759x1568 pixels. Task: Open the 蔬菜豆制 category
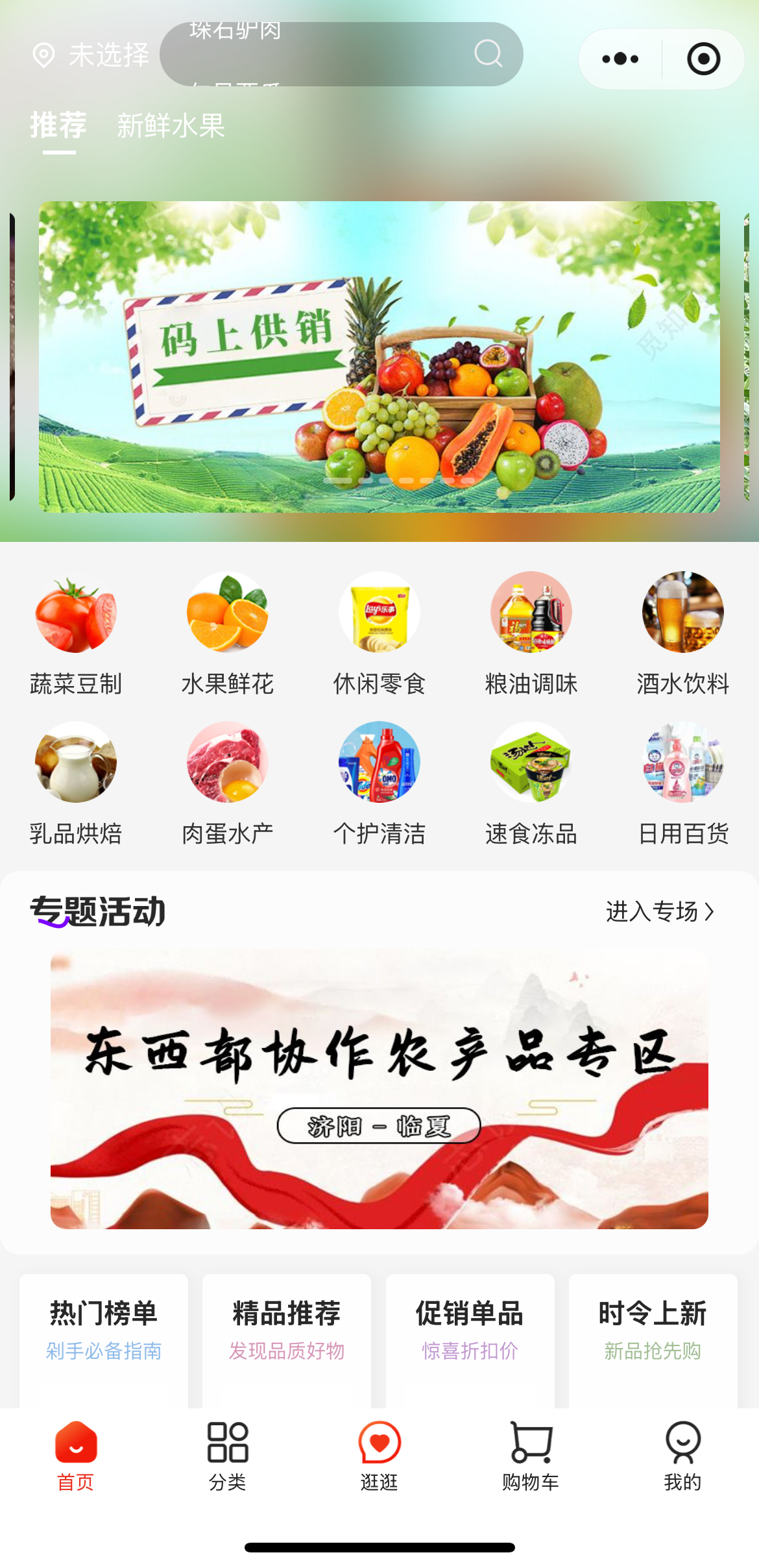(76, 633)
